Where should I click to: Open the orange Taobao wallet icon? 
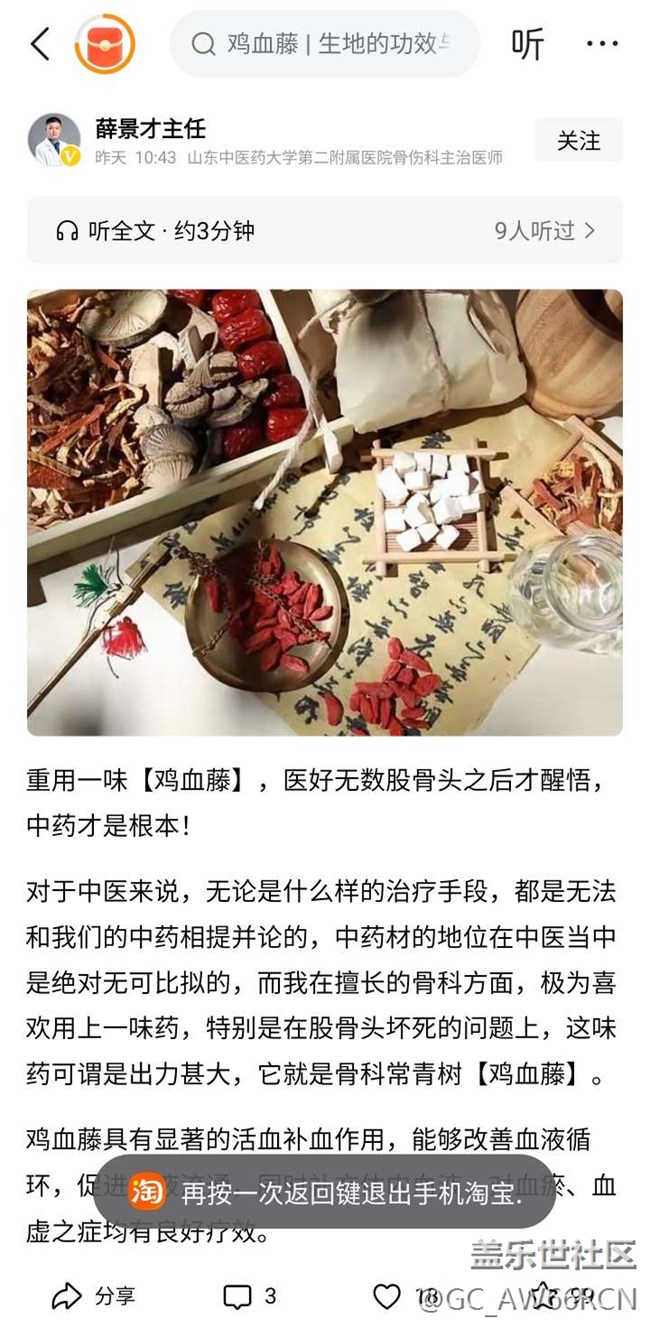click(105, 44)
